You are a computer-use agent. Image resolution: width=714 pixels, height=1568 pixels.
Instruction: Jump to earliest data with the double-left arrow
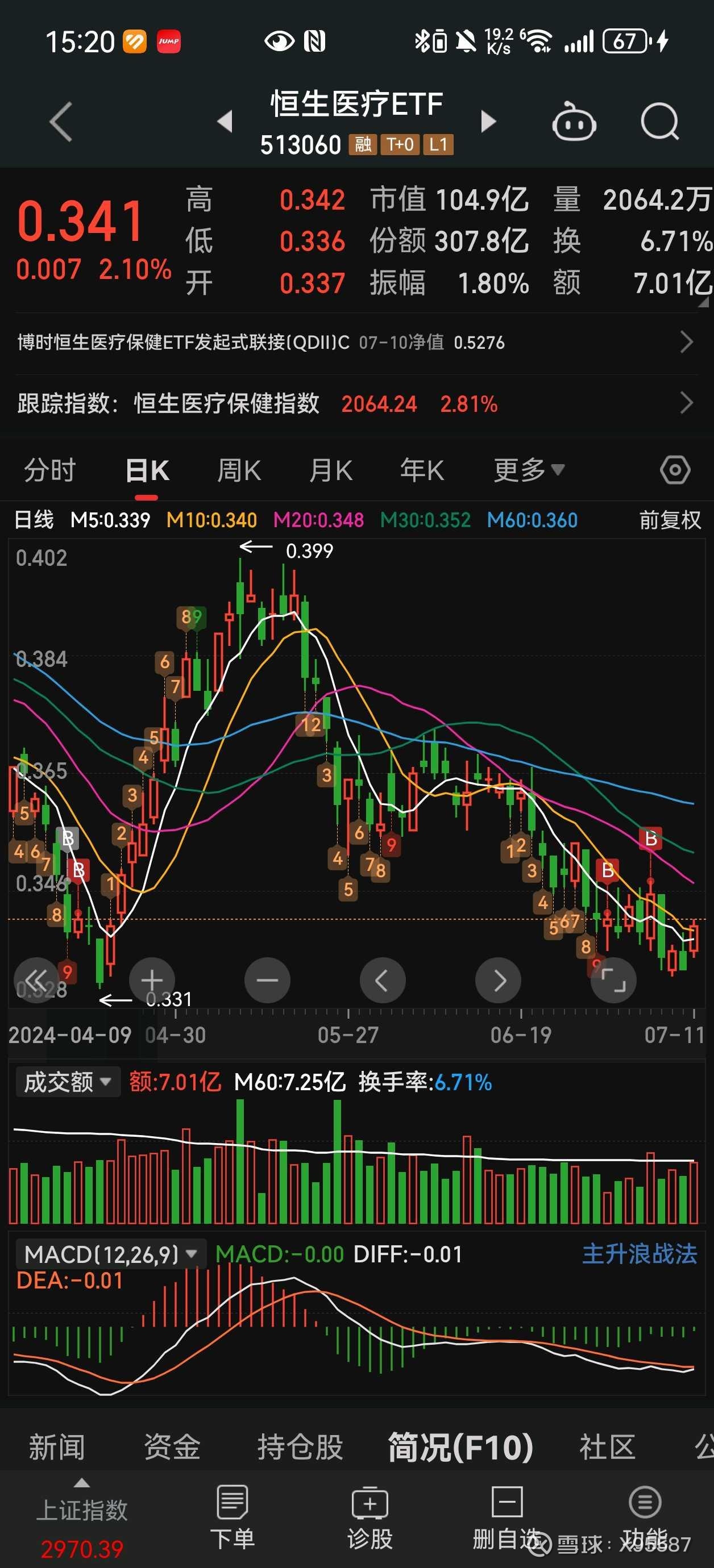[x=36, y=980]
